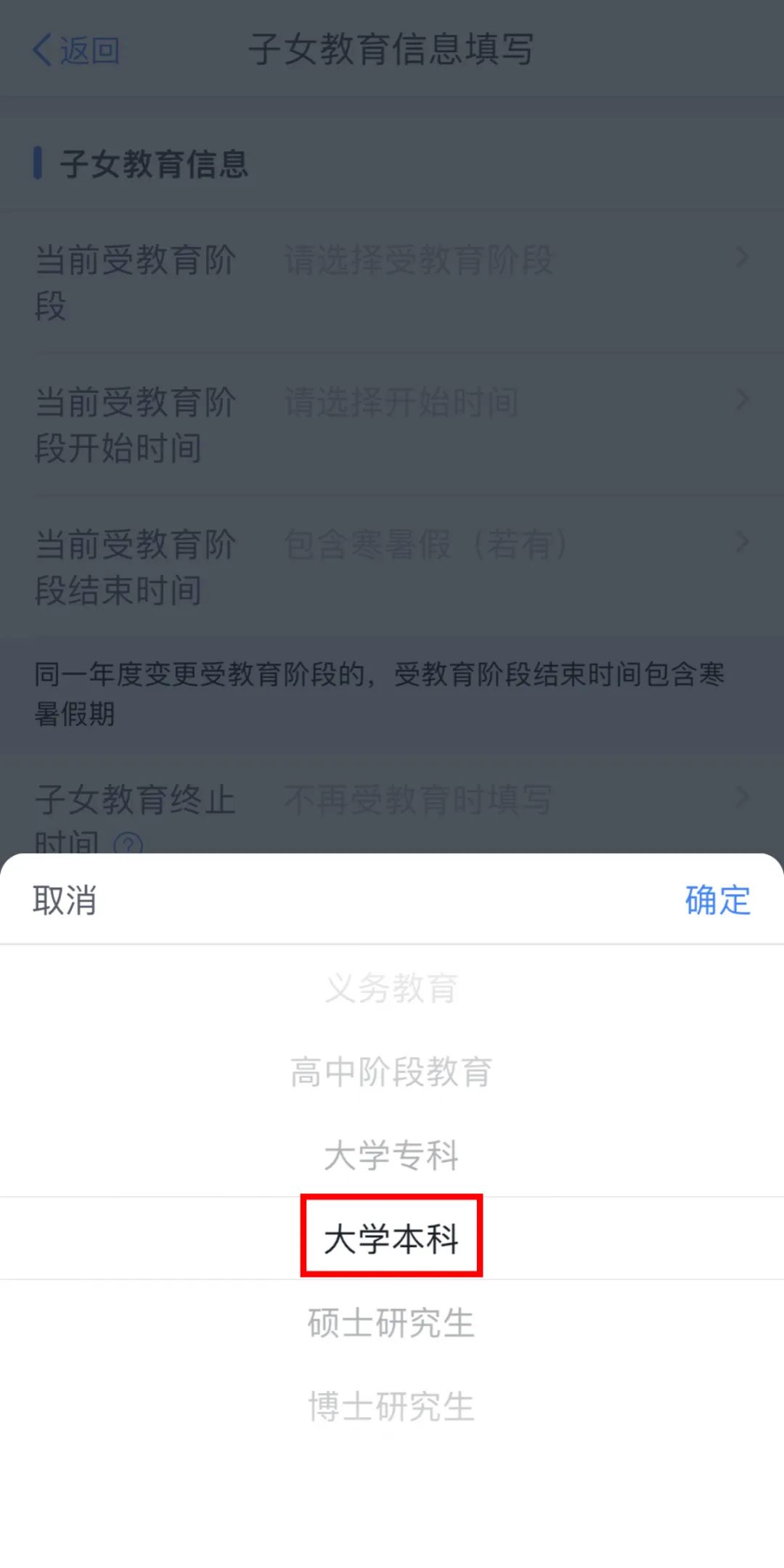Select 义务教育 in the picker

(391, 989)
